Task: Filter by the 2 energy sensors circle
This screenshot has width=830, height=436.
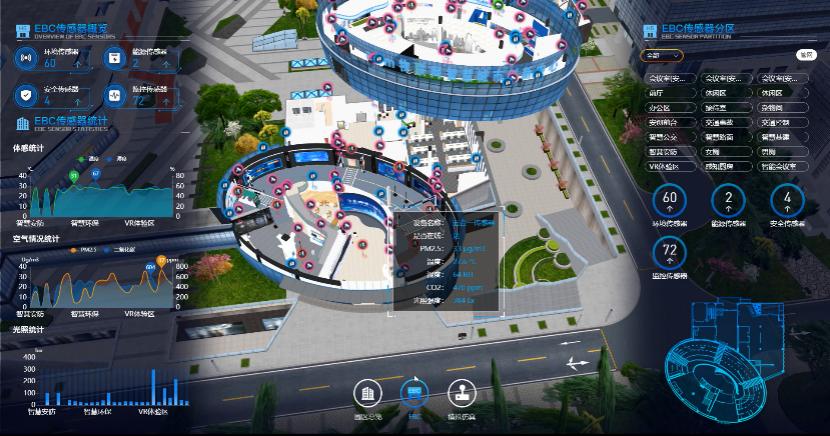Action: (x=729, y=199)
